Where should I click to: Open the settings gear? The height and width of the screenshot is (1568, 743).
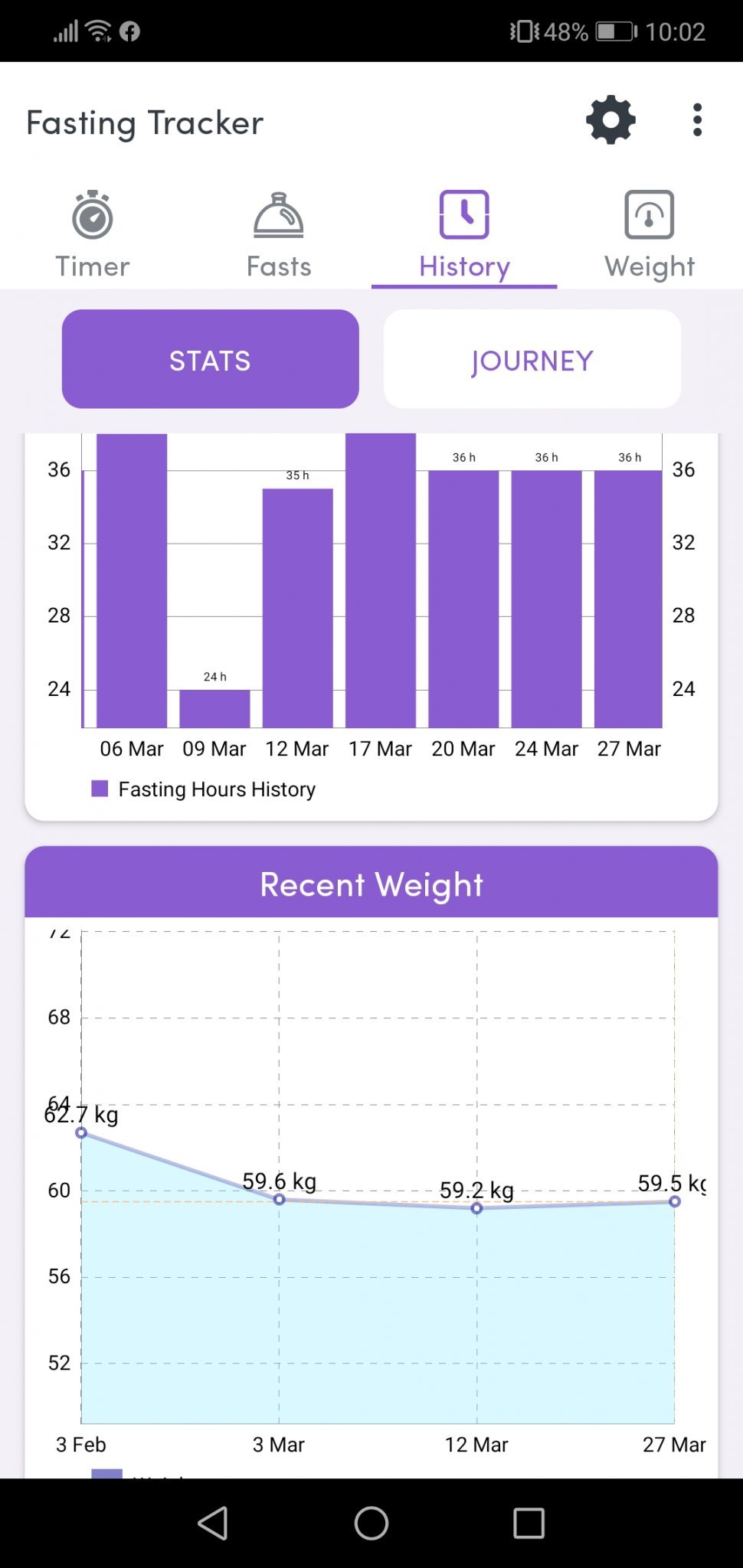tap(610, 120)
